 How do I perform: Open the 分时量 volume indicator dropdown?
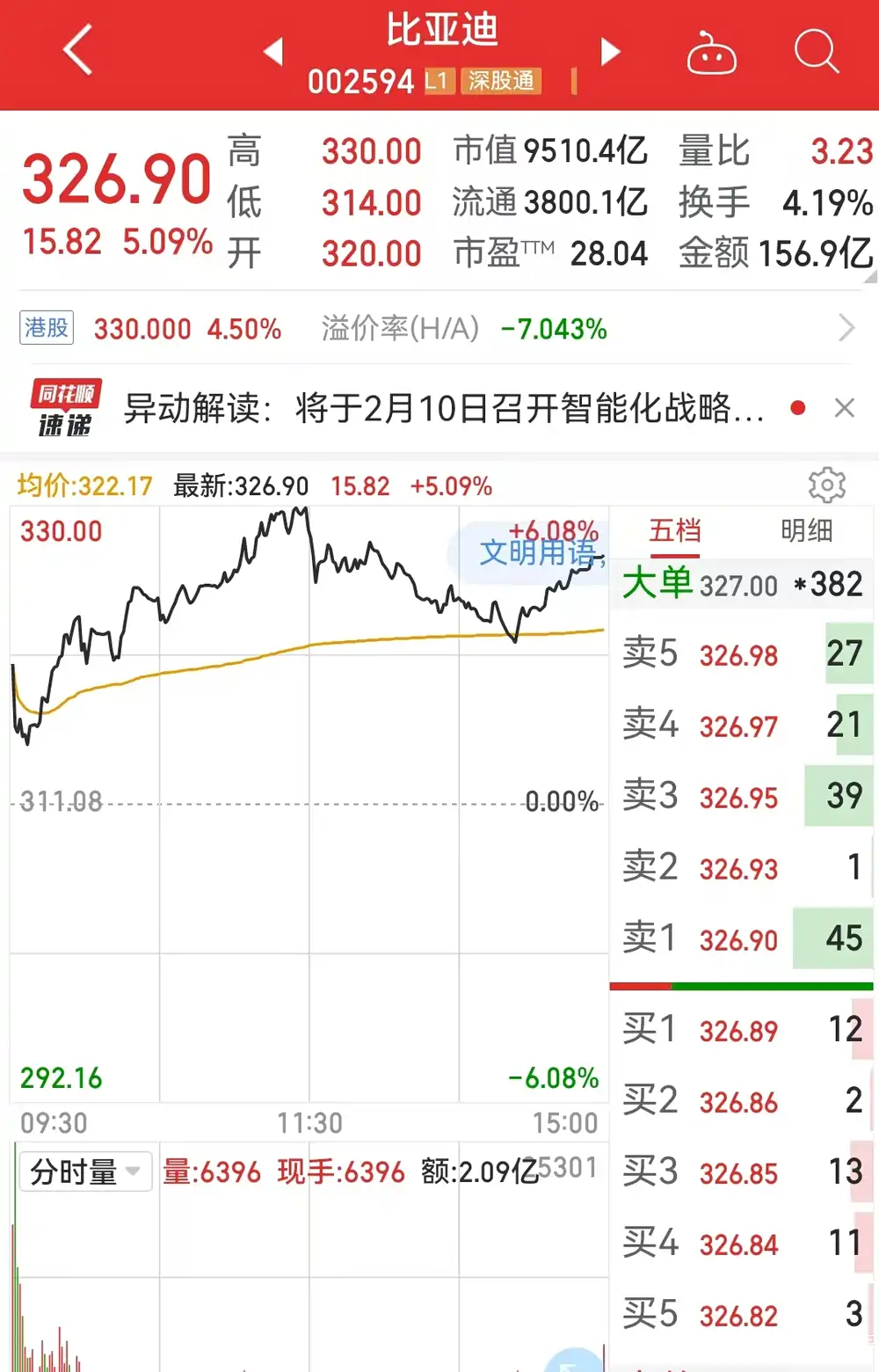click(85, 1171)
